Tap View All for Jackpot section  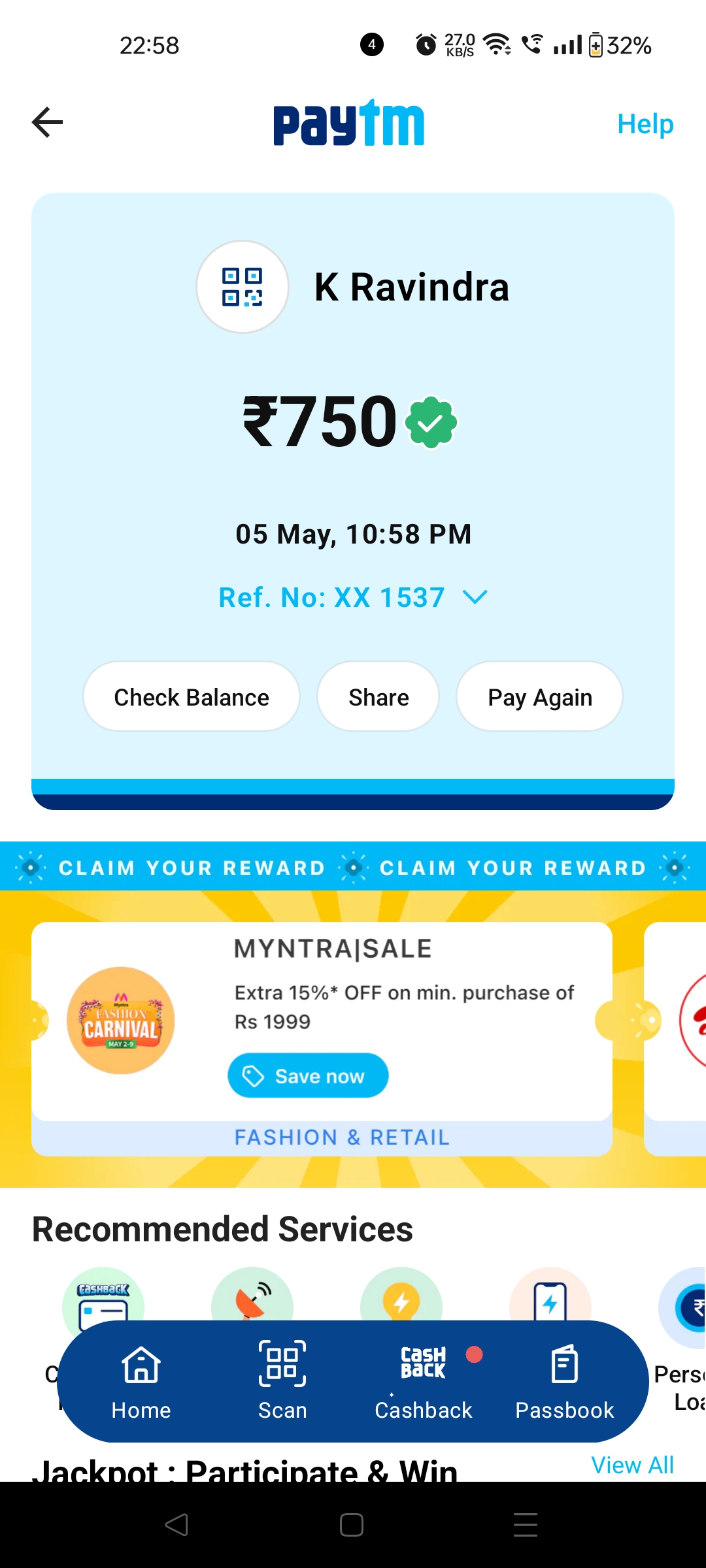point(632,1465)
